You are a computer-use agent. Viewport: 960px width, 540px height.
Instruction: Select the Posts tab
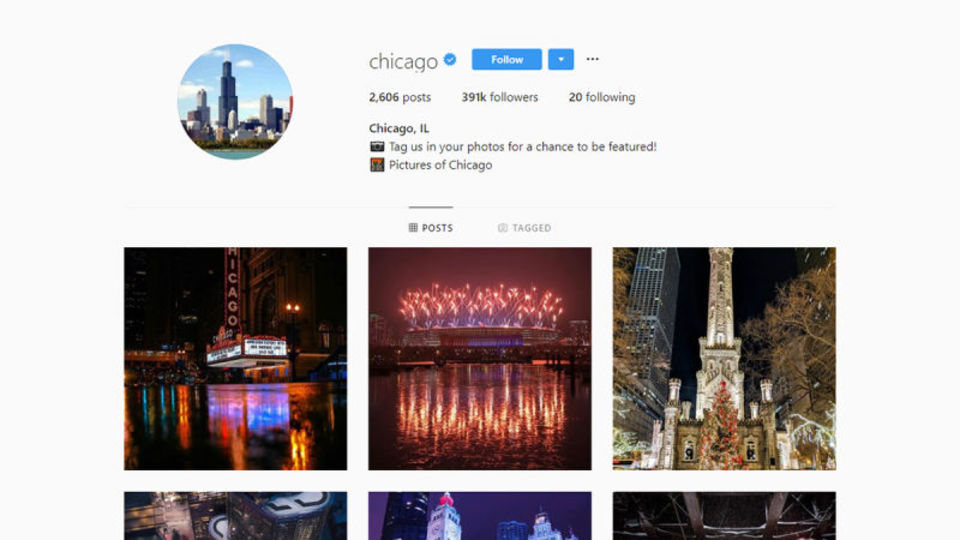(x=431, y=228)
